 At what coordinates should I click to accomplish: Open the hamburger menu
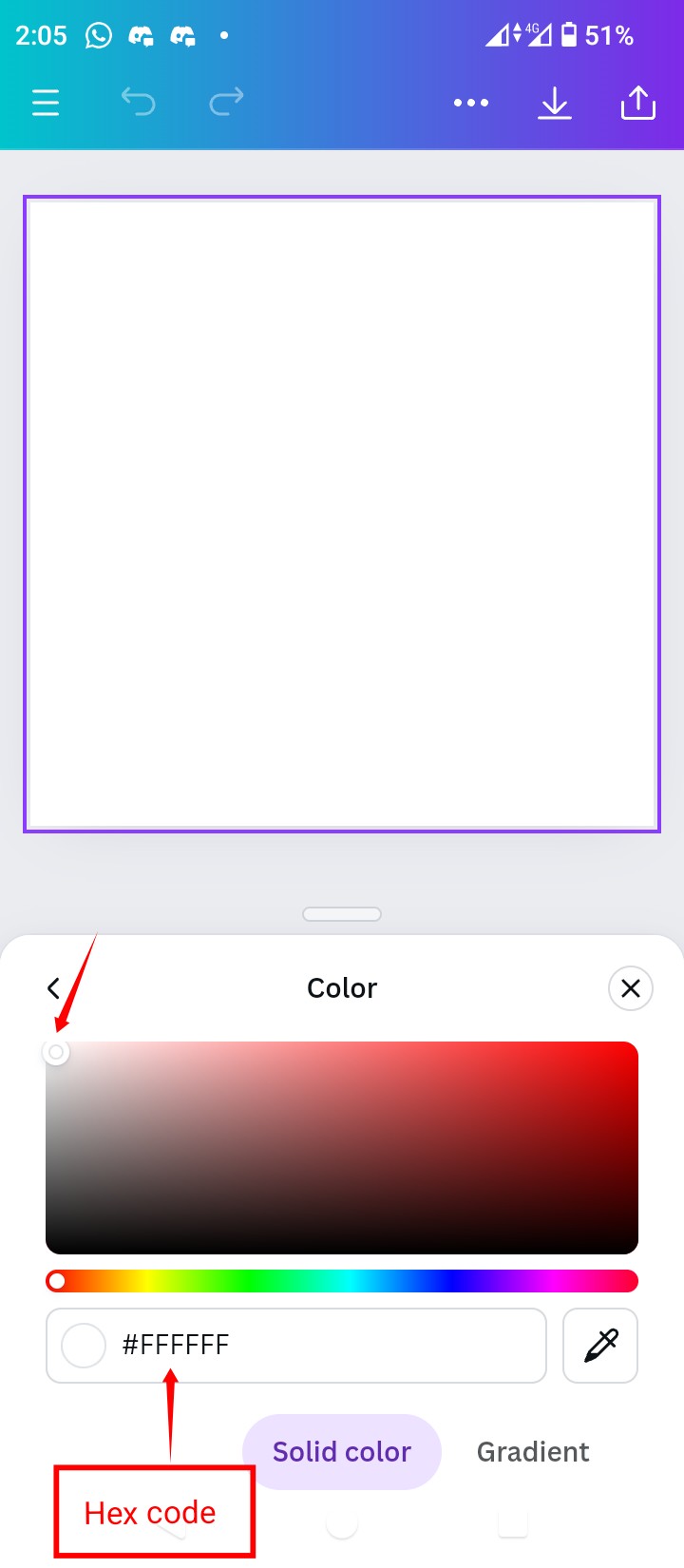pos(46,102)
